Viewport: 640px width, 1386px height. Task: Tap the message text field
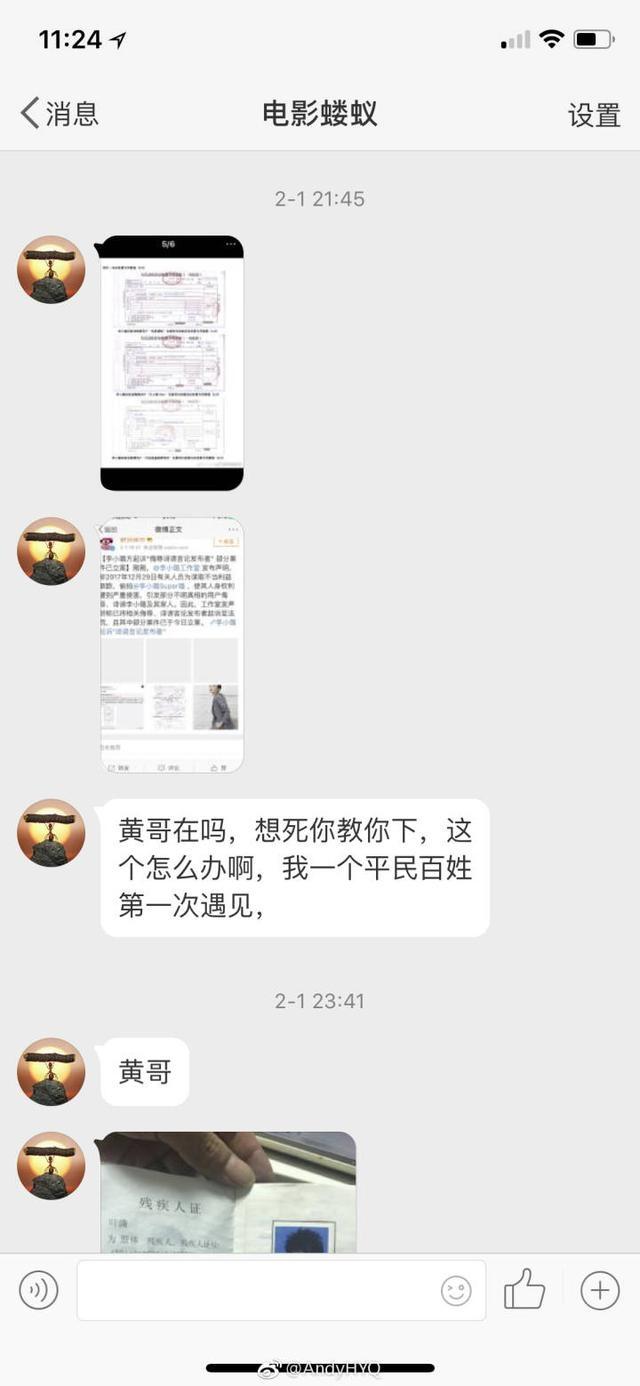[255, 1291]
